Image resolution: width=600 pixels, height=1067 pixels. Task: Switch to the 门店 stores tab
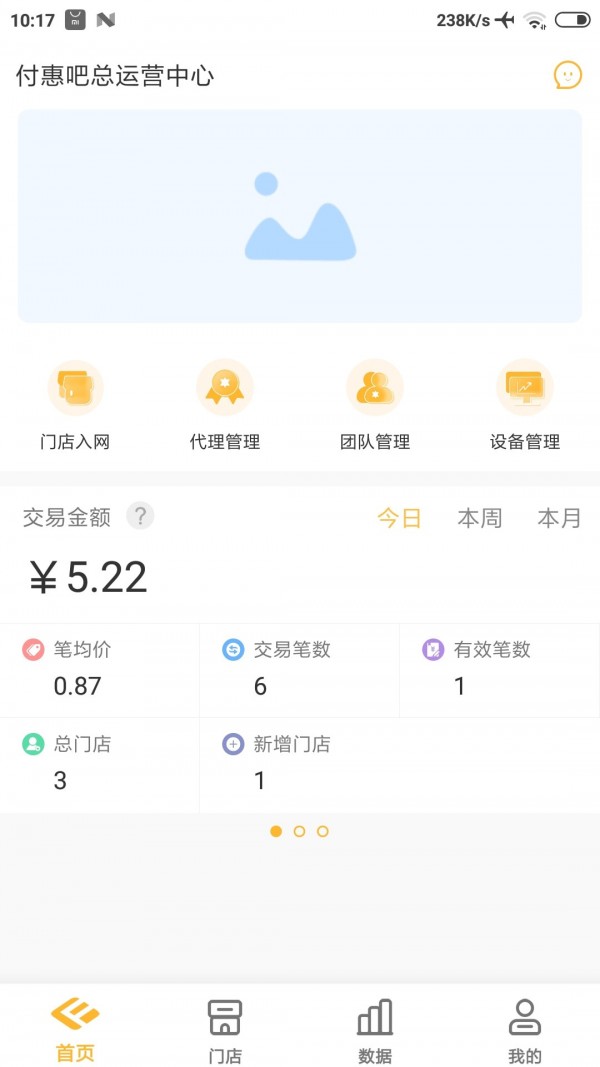pyautogui.click(x=225, y=1030)
